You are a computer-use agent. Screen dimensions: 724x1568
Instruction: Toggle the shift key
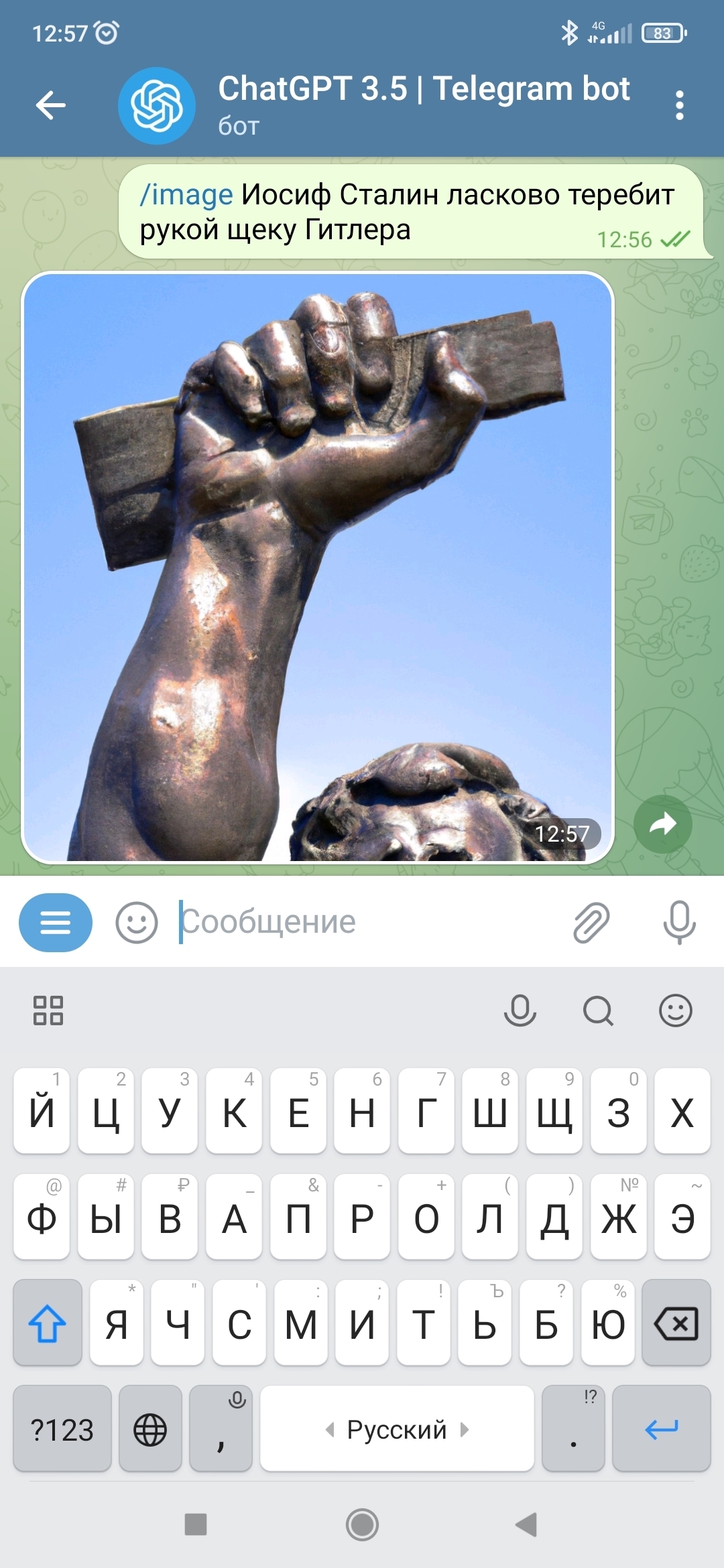coord(48,1323)
